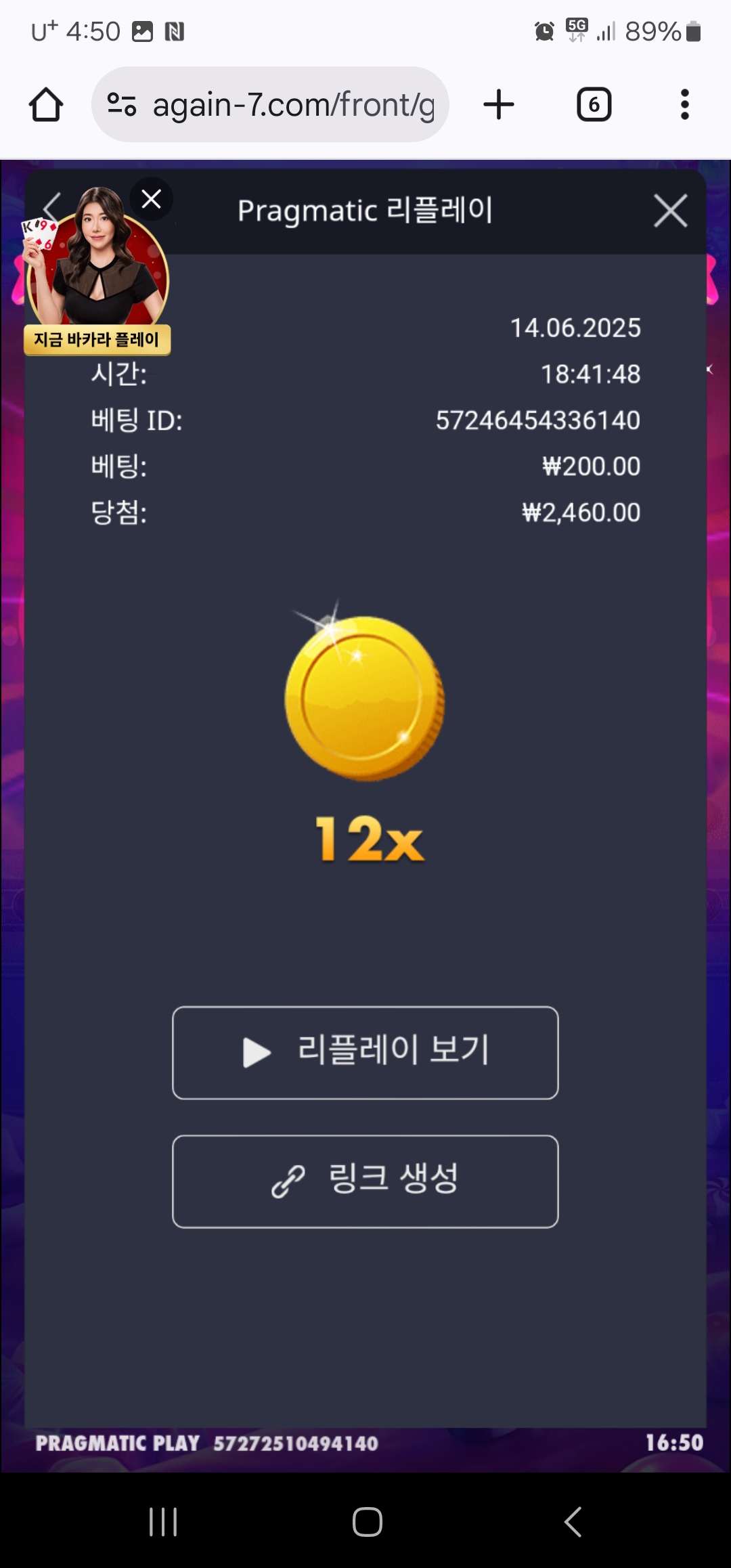The width and height of the screenshot is (731, 1568).
Task: View site info icon in address bar
Action: (x=122, y=105)
